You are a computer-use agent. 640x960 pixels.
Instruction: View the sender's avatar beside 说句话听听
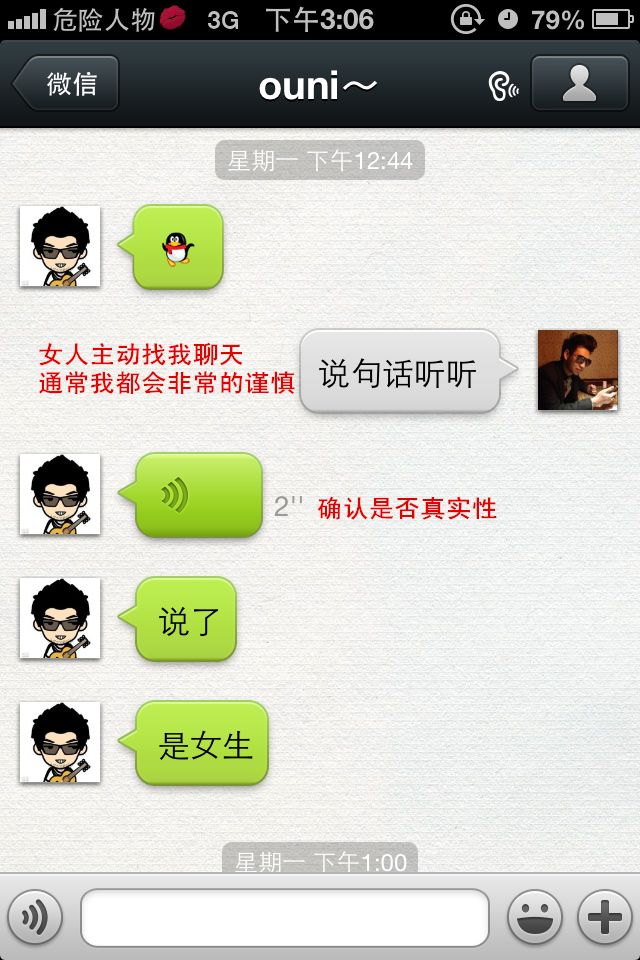point(577,370)
